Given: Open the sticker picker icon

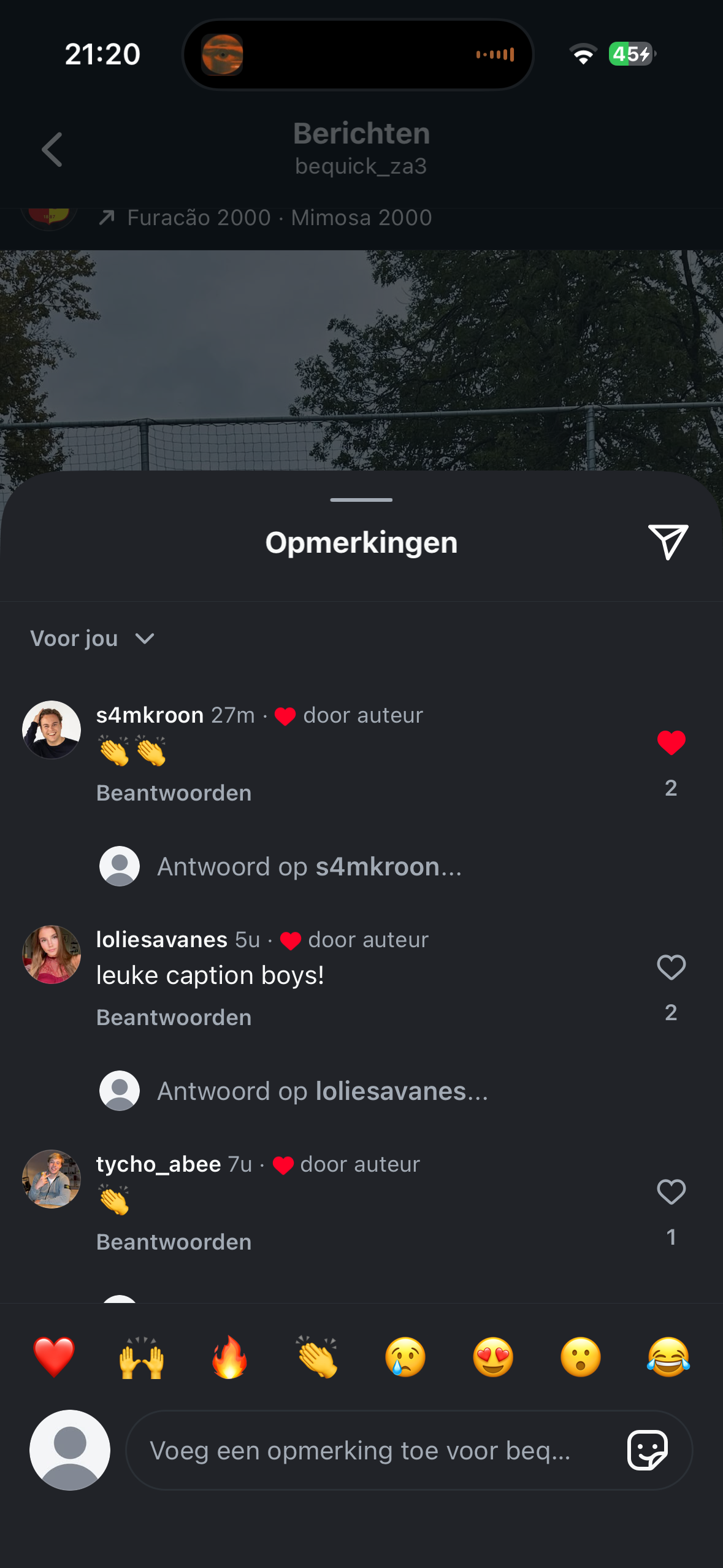Looking at the screenshot, I should click(x=648, y=1450).
